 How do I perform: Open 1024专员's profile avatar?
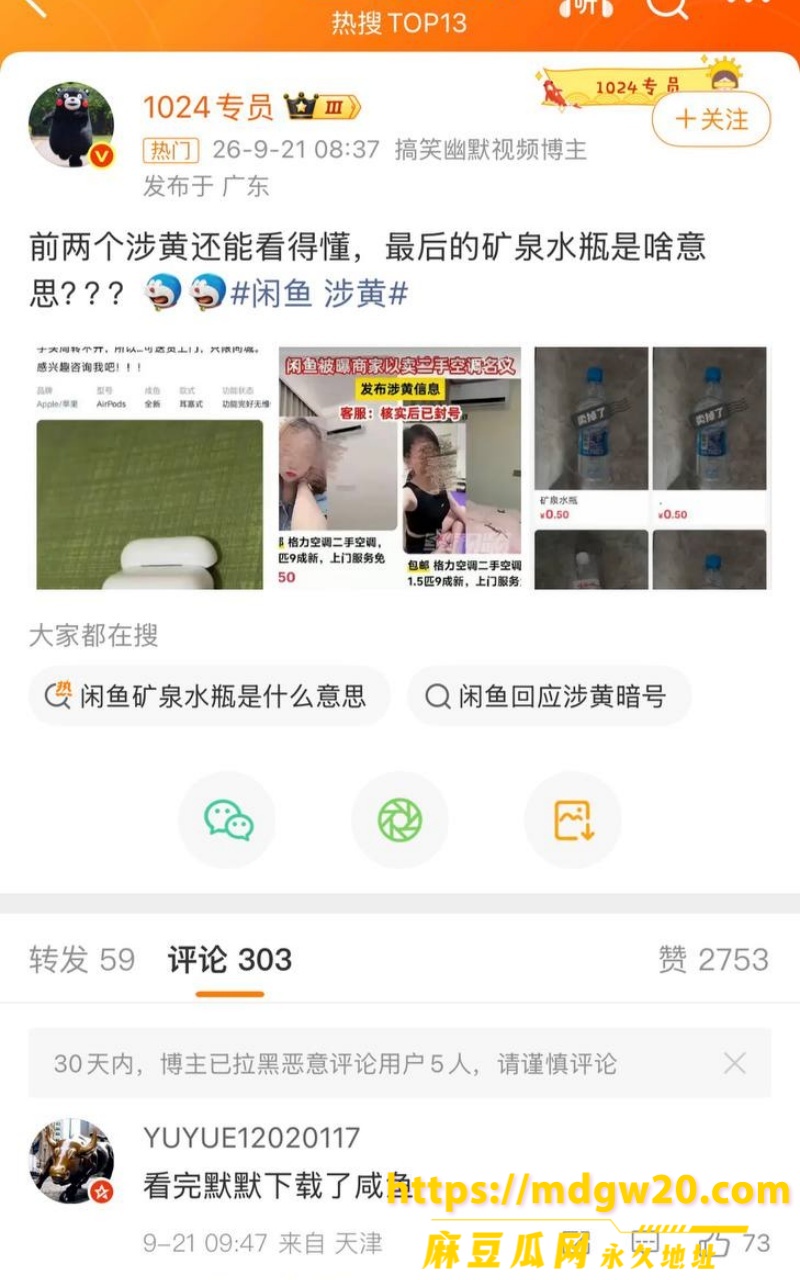(71, 125)
